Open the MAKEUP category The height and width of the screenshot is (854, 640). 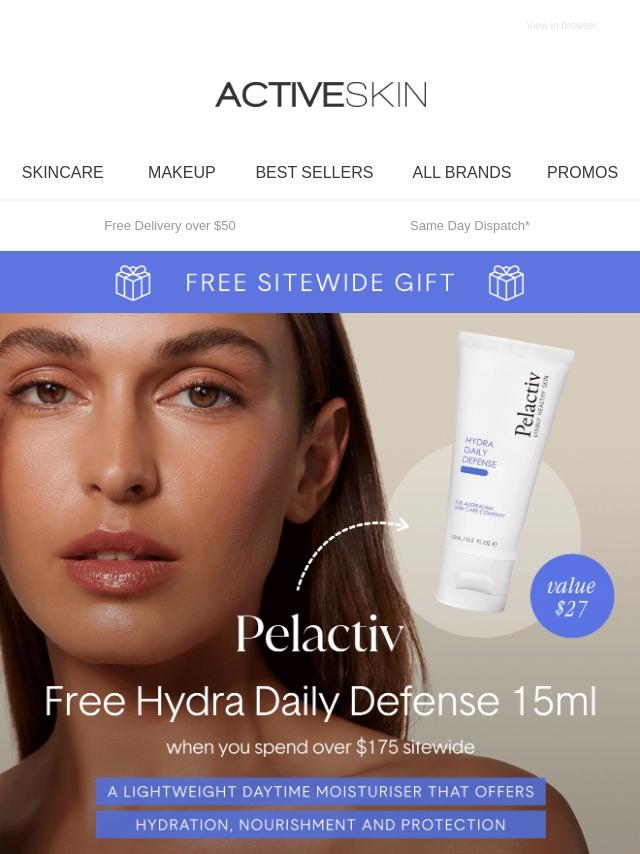click(181, 173)
